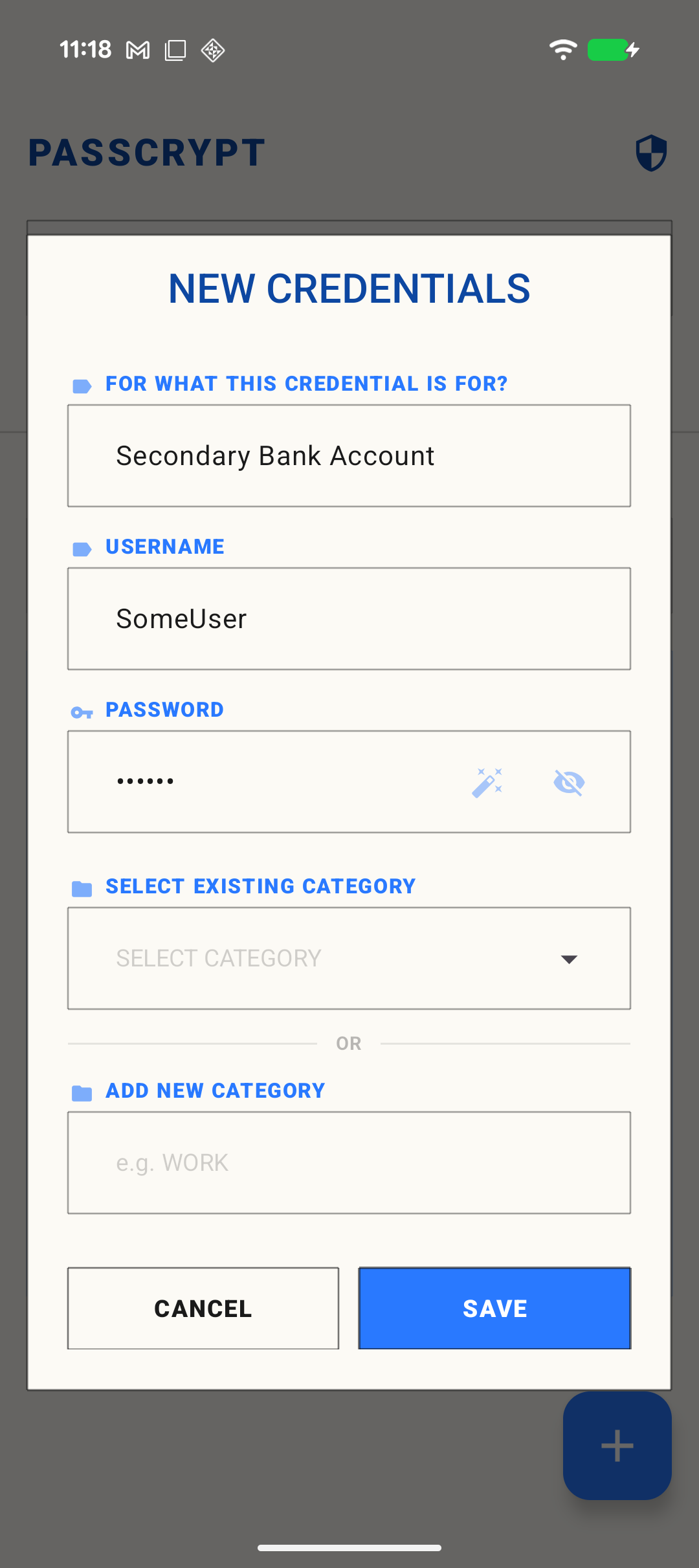Tap the green battery indicator
Screen dimensions: 699x1568
[x=607, y=50]
